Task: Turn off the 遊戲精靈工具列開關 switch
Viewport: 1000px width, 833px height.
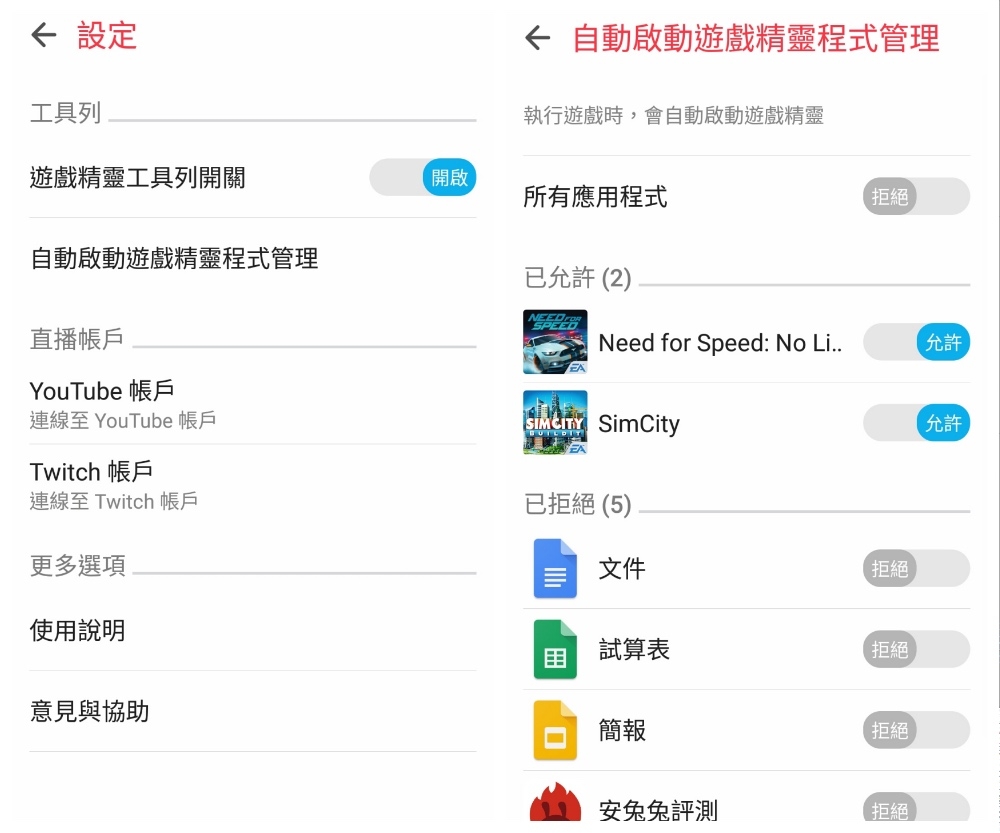Action: coord(422,178)
